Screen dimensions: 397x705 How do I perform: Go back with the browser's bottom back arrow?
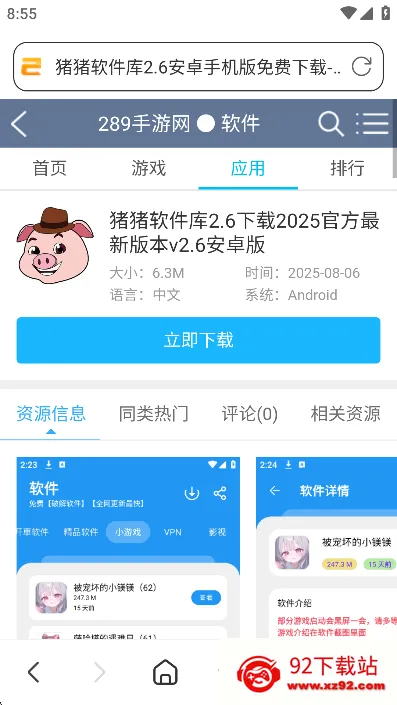34,672
